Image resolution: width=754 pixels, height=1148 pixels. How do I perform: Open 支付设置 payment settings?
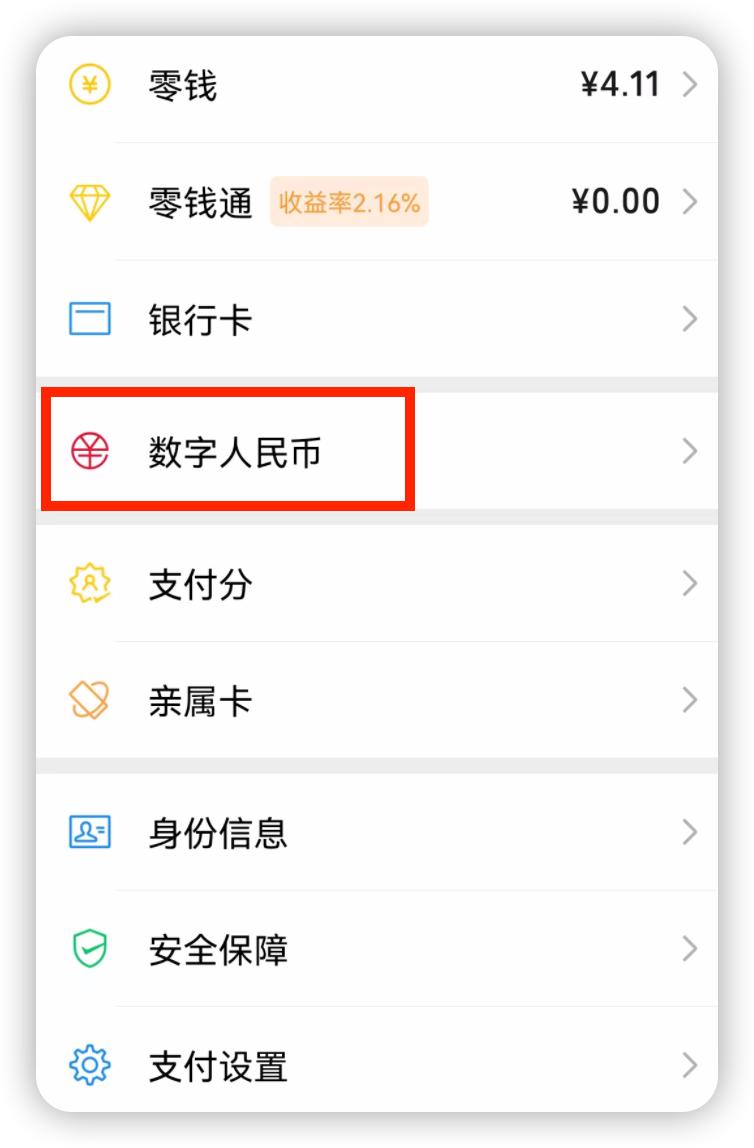tap(376, 1066)
